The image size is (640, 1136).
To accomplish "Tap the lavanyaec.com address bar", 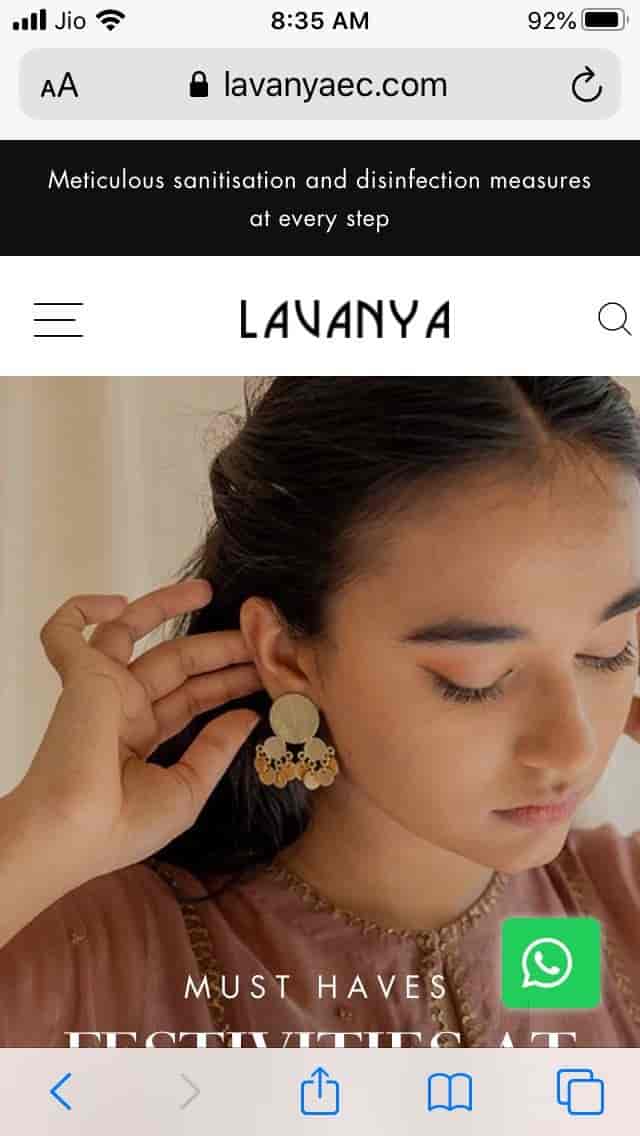I will tap(320, 85).
